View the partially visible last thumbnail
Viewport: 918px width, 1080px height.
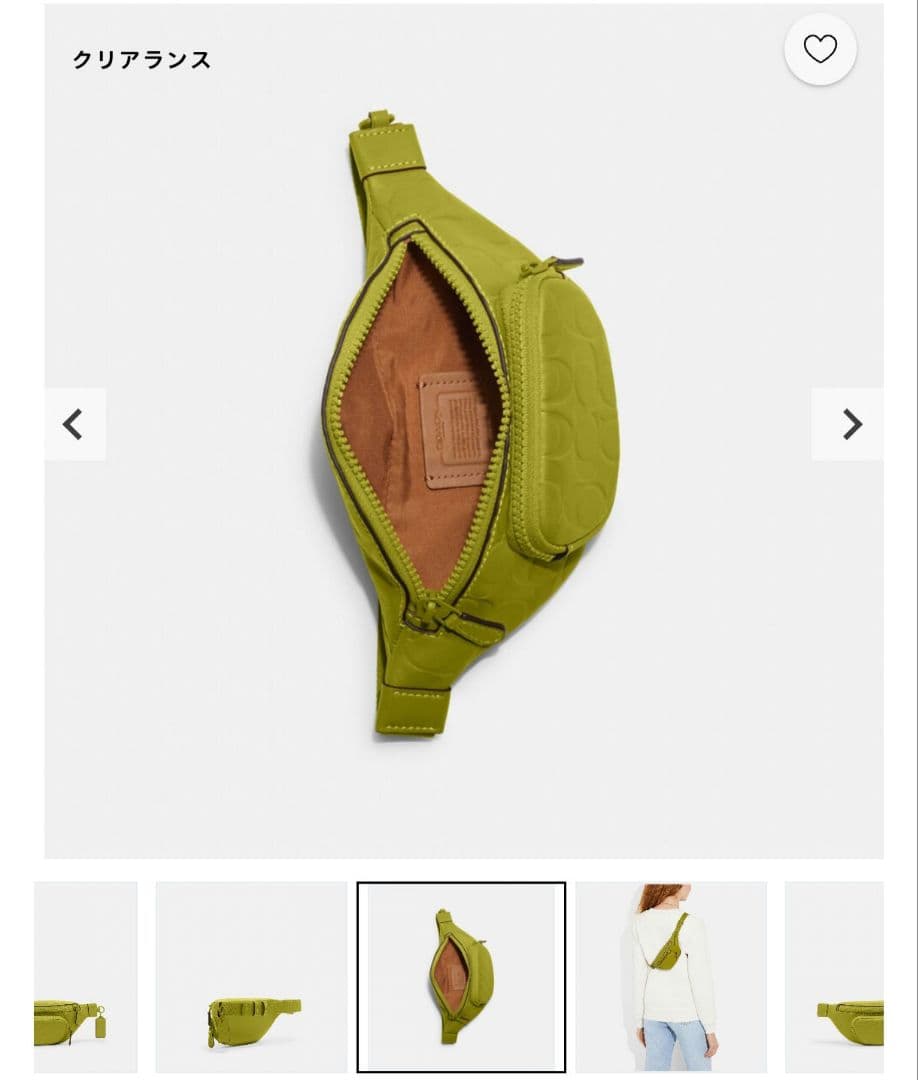coord(836,976)
